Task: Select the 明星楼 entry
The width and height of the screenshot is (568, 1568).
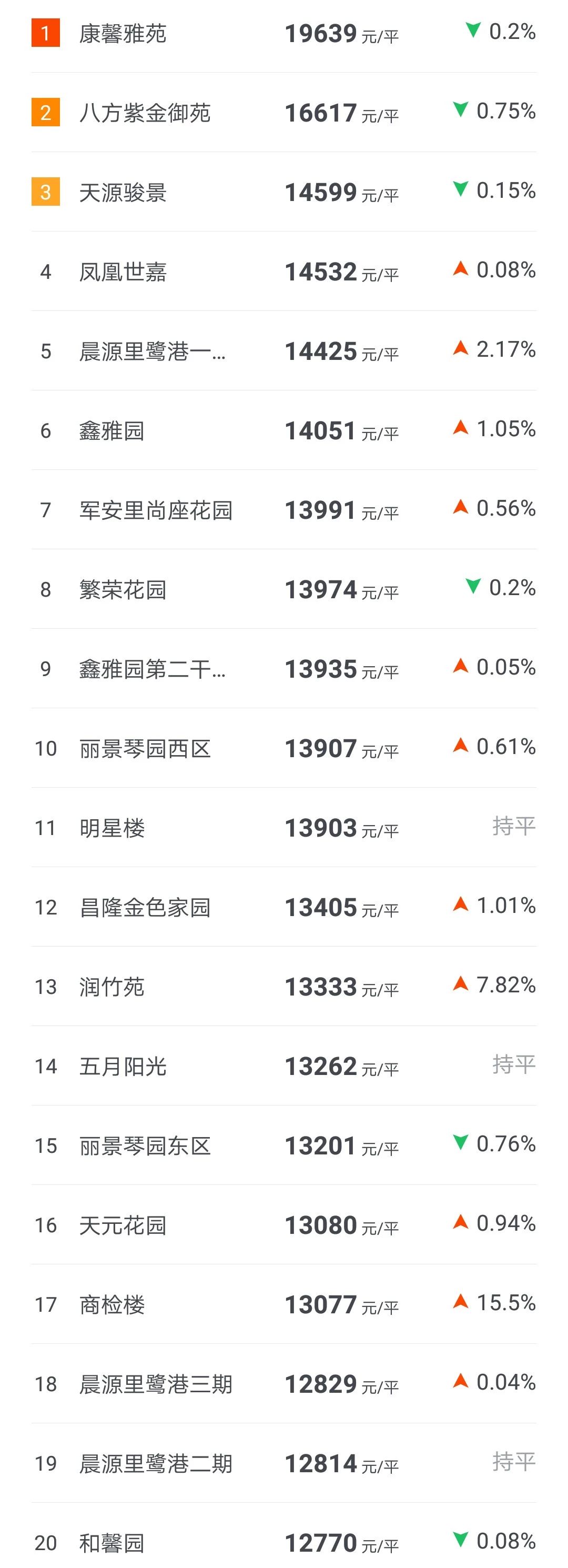Action: (x=112, y=828)
